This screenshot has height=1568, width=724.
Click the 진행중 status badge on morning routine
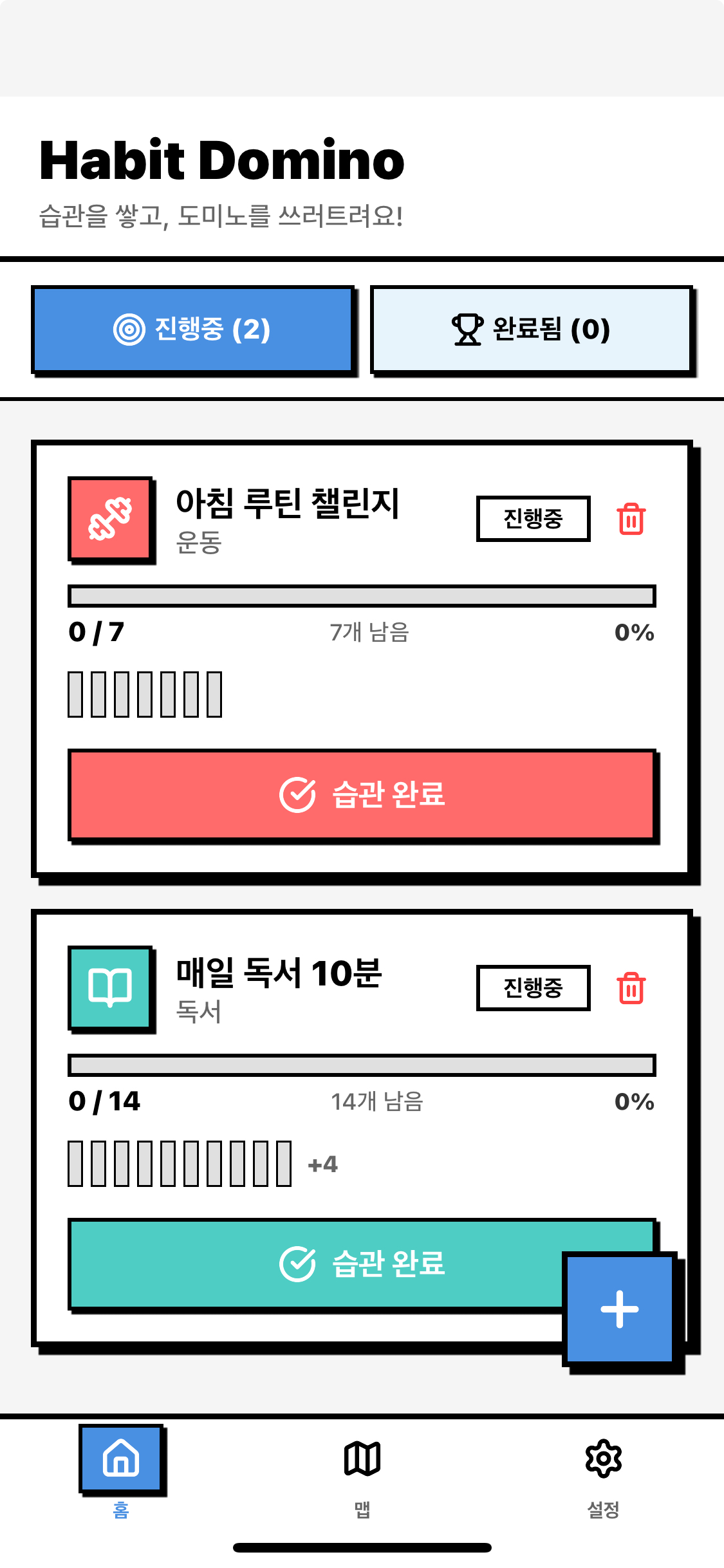pos(533,519)
